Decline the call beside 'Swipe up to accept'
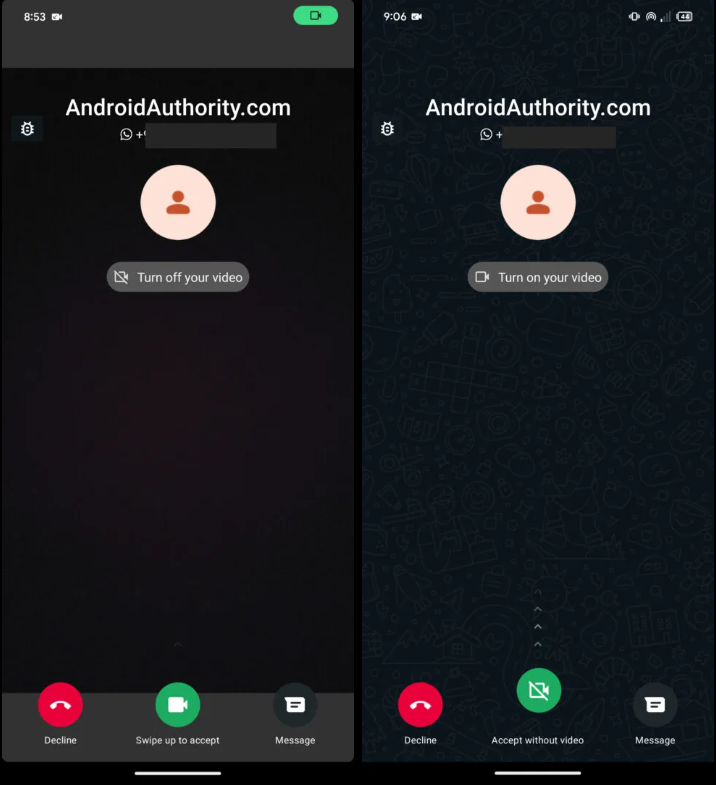 click(60, 705)
